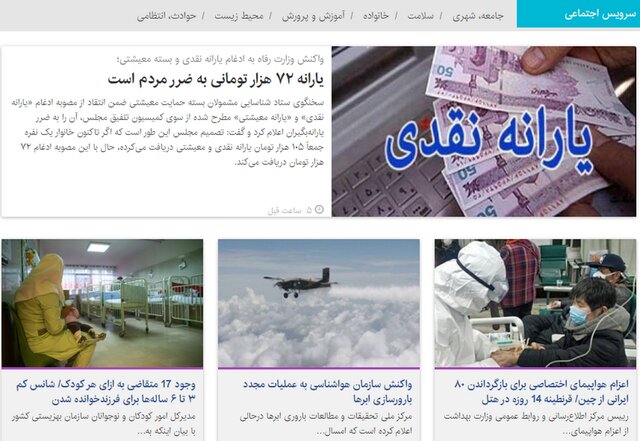Open the child adoption nursery article image
Viewport: 640px width, 441px height.
click(101, 303)
